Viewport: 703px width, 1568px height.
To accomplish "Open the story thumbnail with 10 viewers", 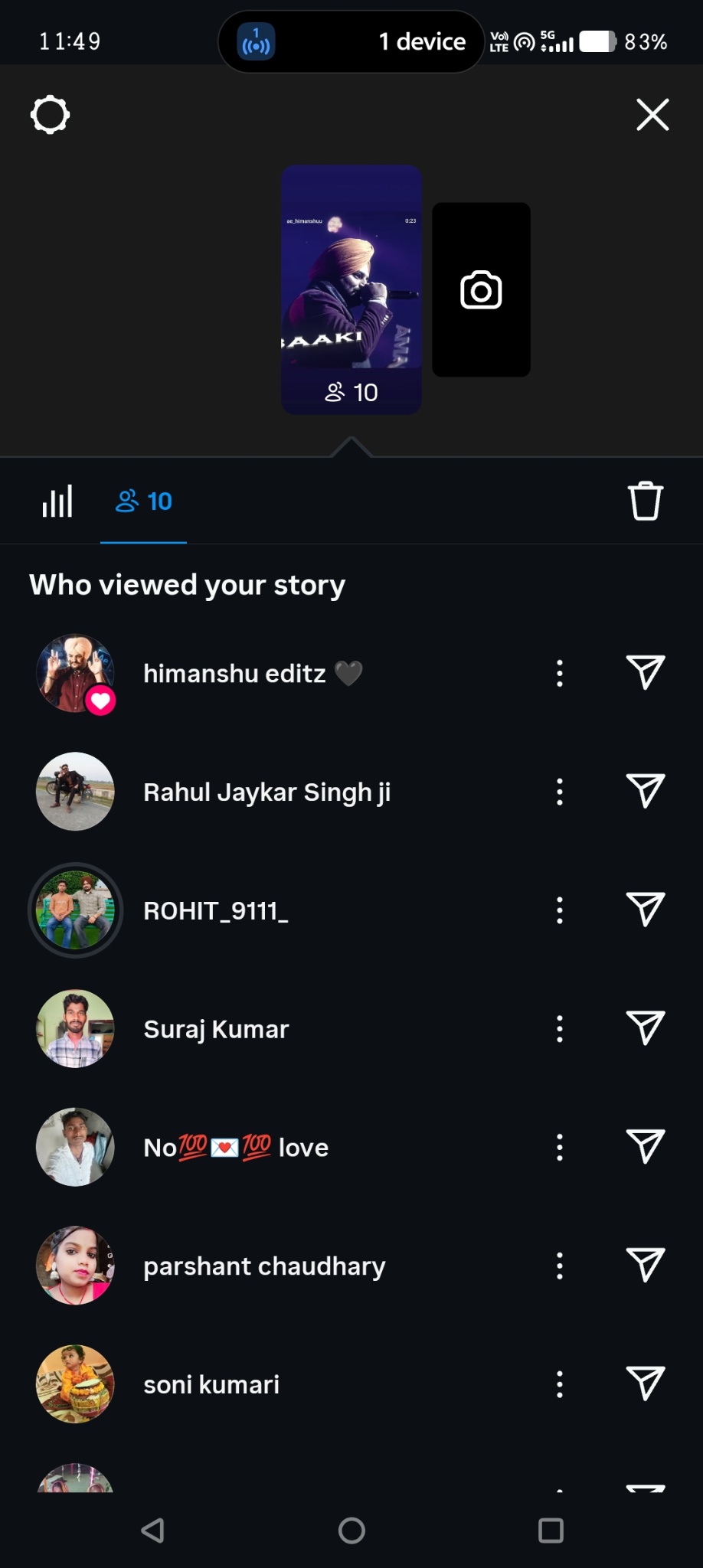I will pos(351,289).
